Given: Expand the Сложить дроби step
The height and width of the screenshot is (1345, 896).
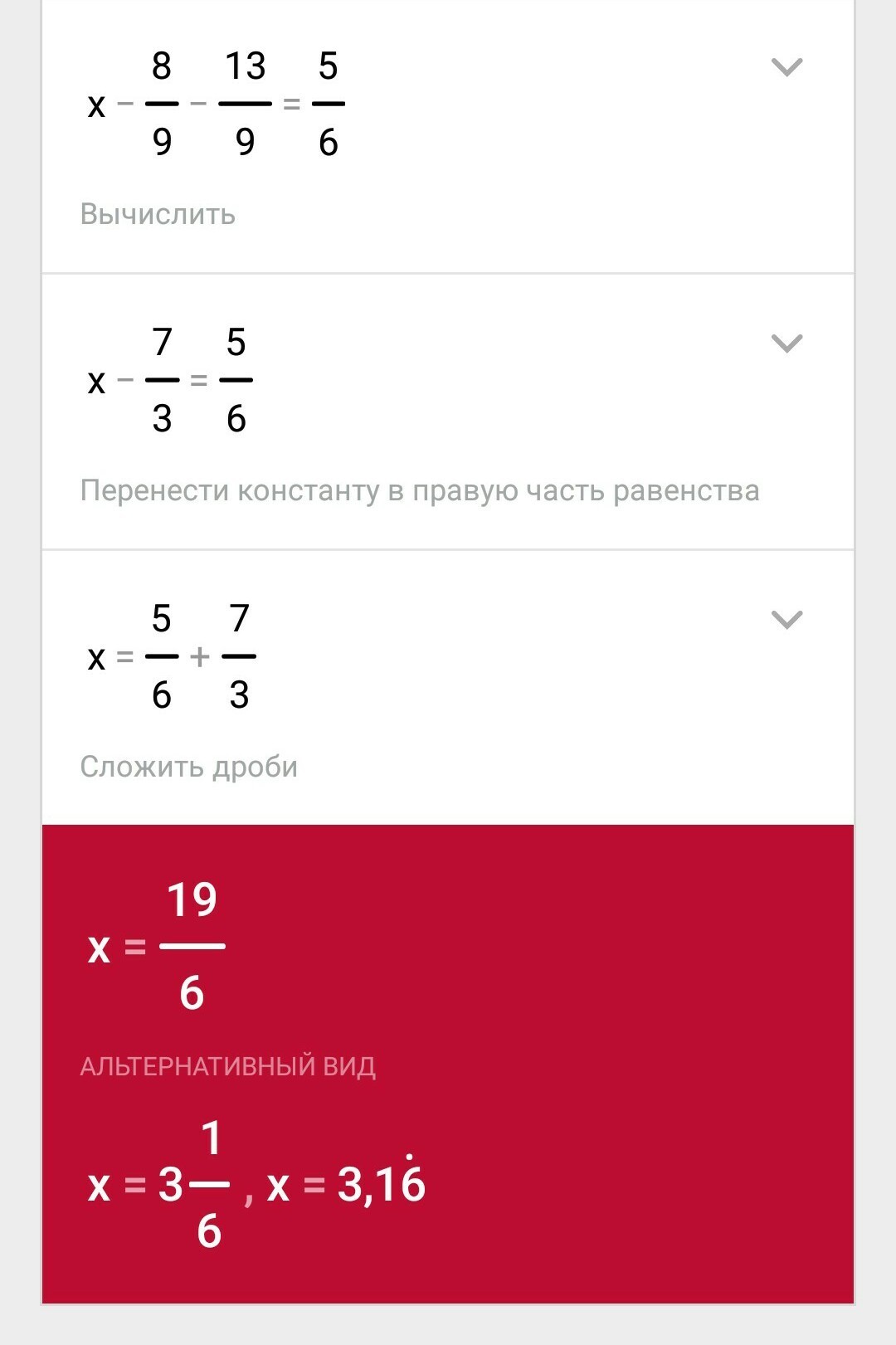Looking at the screenshot, I should coord(786,620).
